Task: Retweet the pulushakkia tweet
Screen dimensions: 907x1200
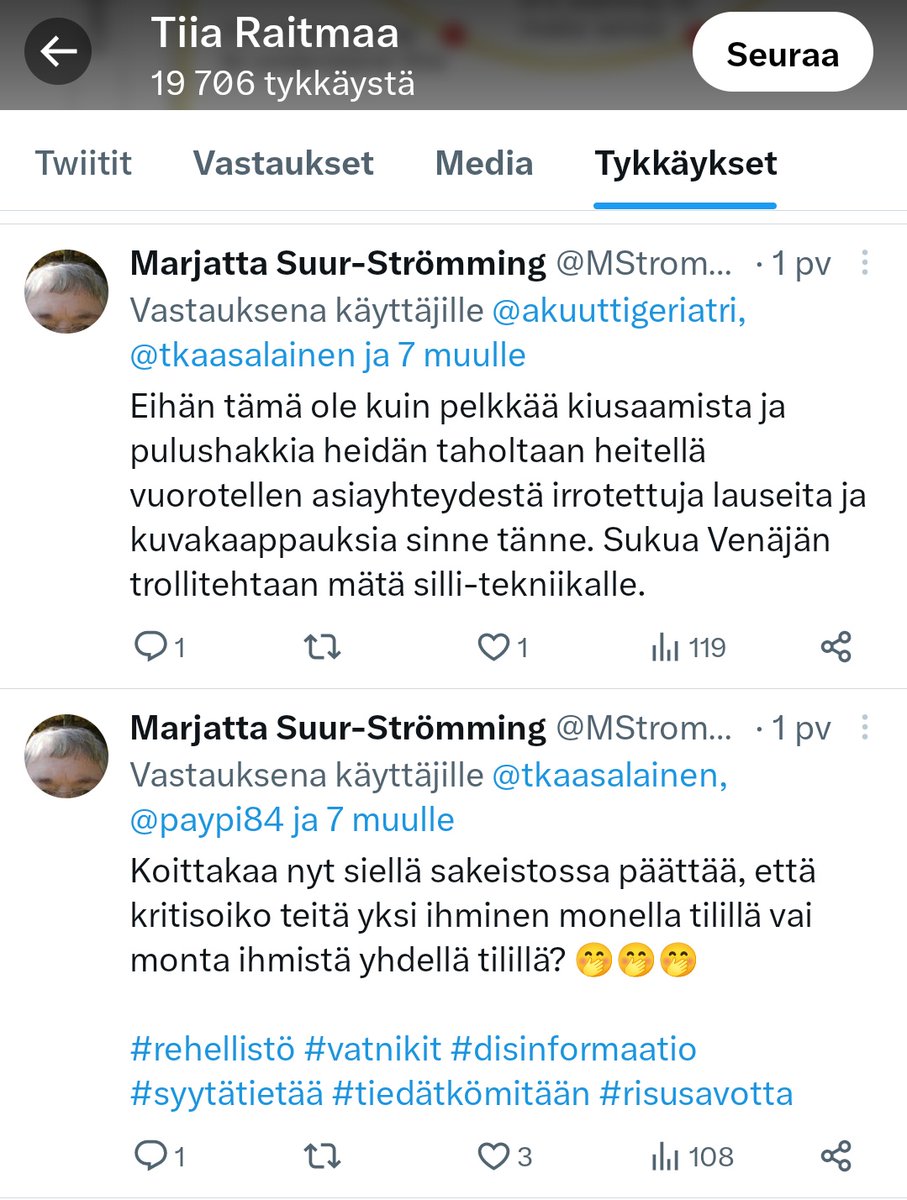Action: (x=322, y=648)
